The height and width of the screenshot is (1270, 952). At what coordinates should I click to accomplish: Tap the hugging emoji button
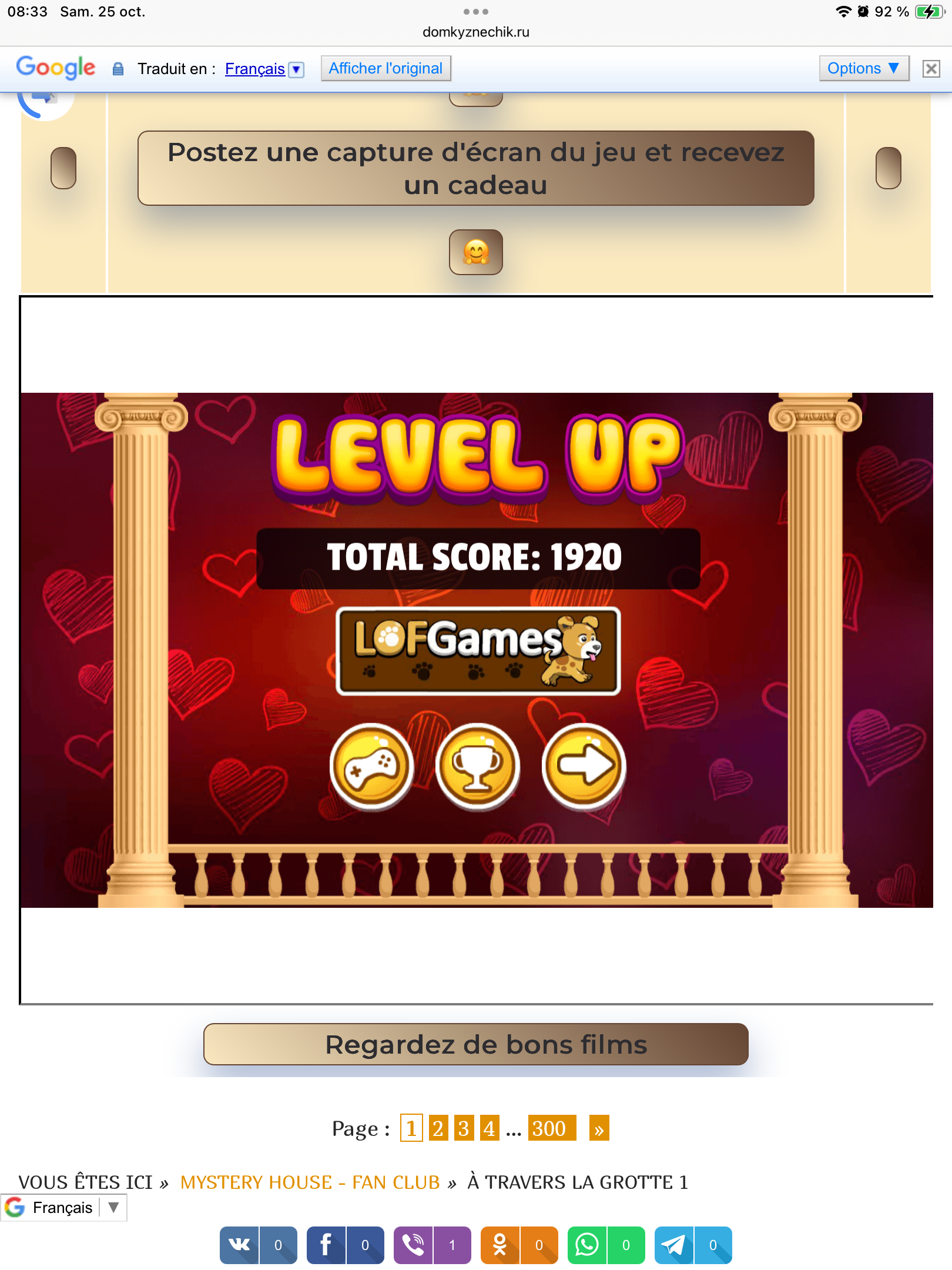click(475, 252)
